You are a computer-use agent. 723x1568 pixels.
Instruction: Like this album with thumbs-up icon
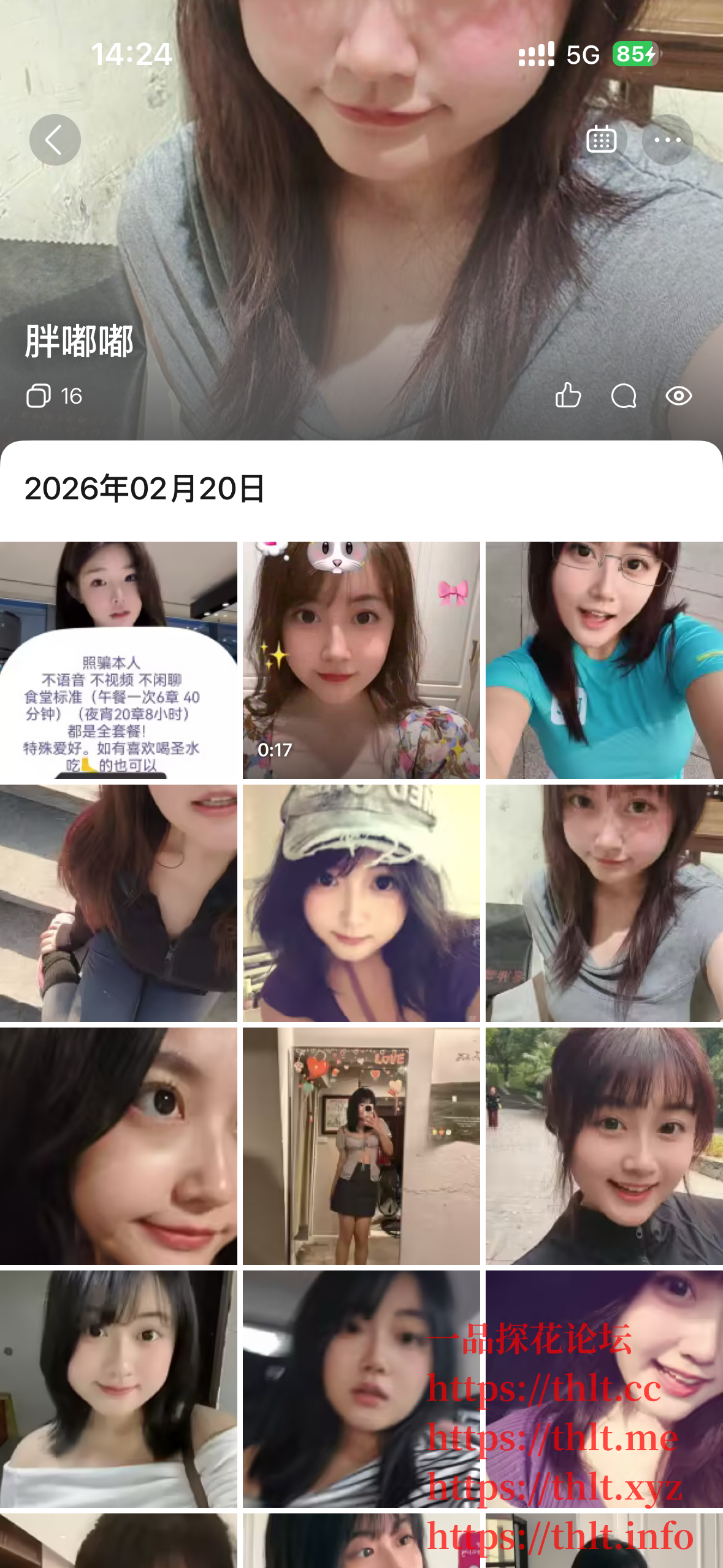point(568,396)
